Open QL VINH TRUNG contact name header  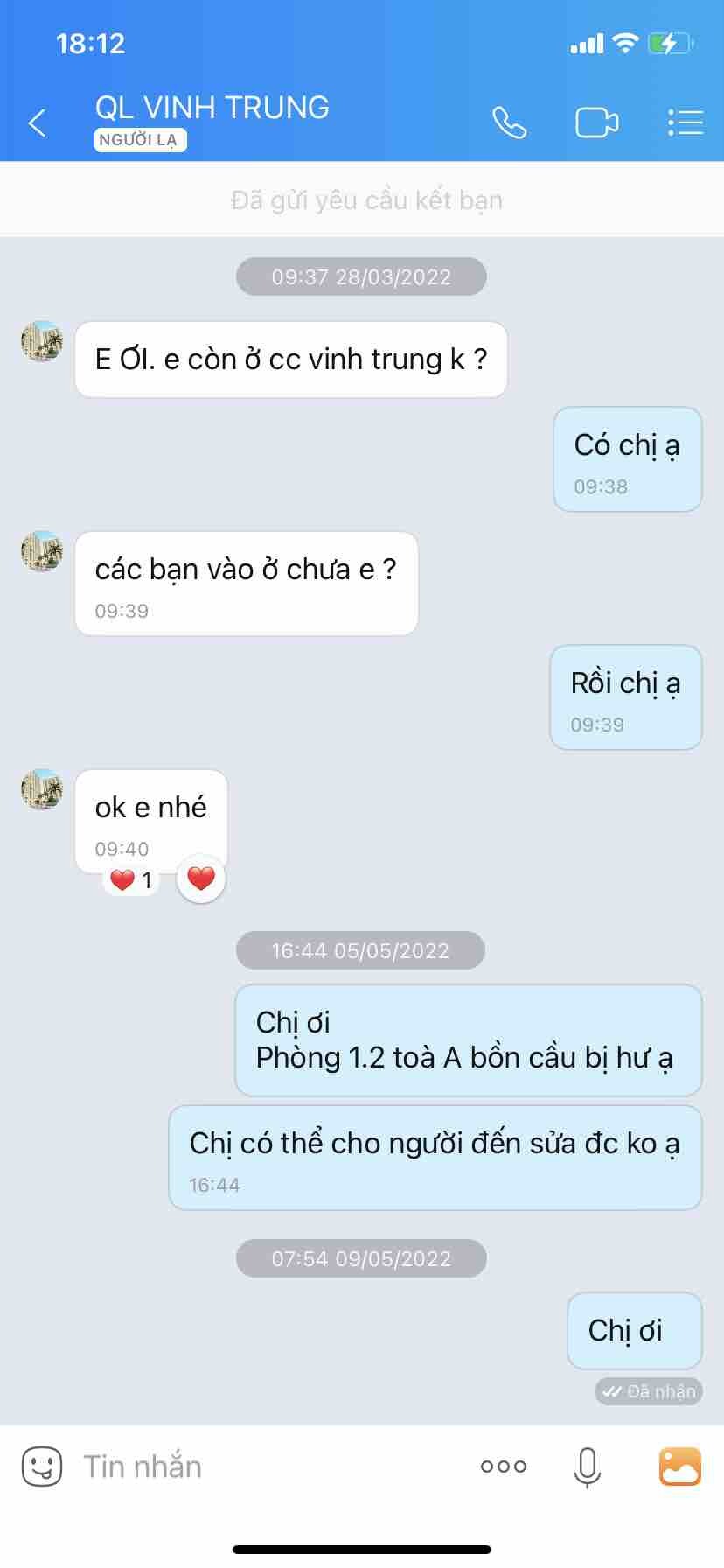(212, 108)
